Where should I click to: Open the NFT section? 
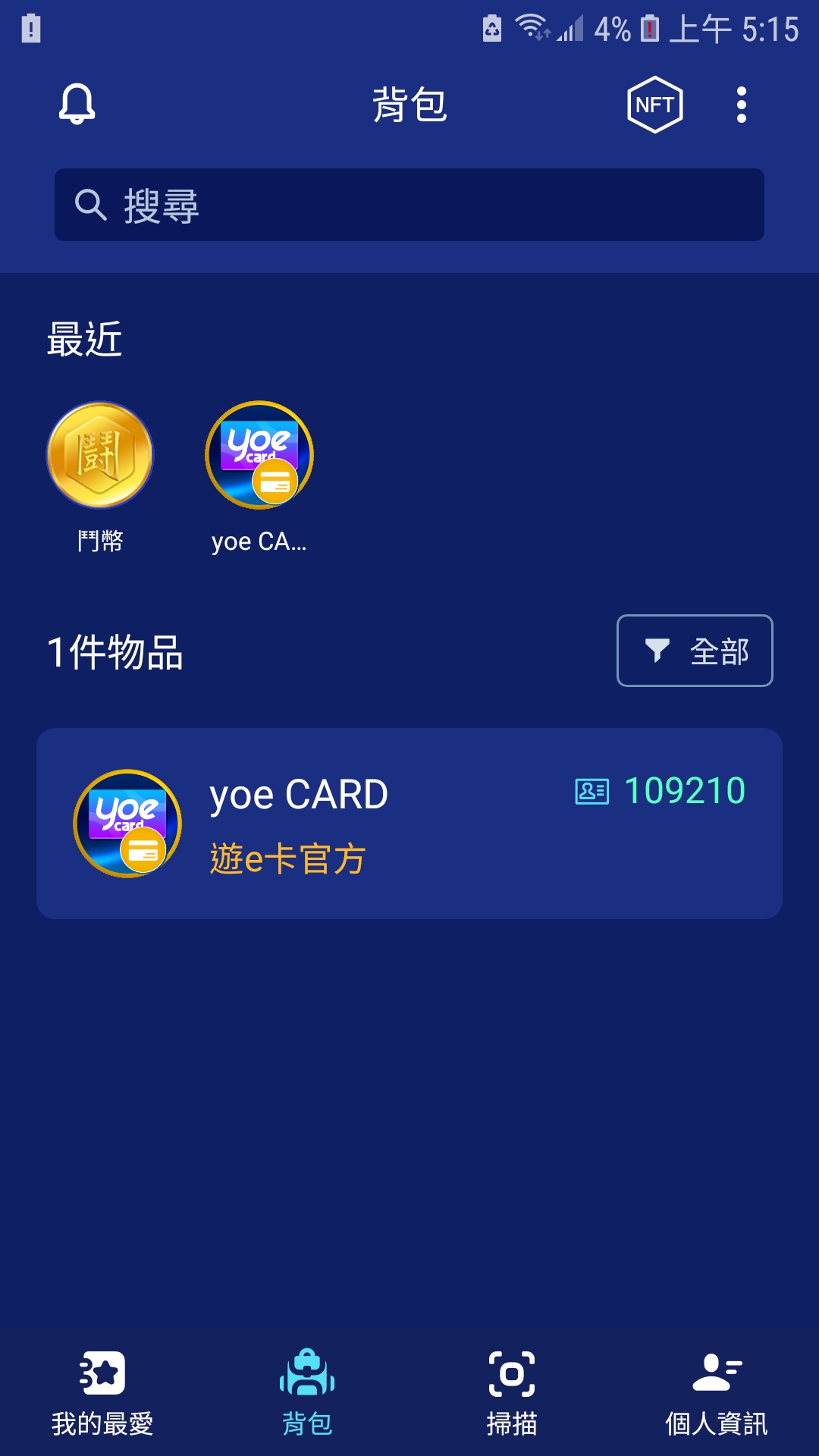pyautogui.click(x=655, y=105)
